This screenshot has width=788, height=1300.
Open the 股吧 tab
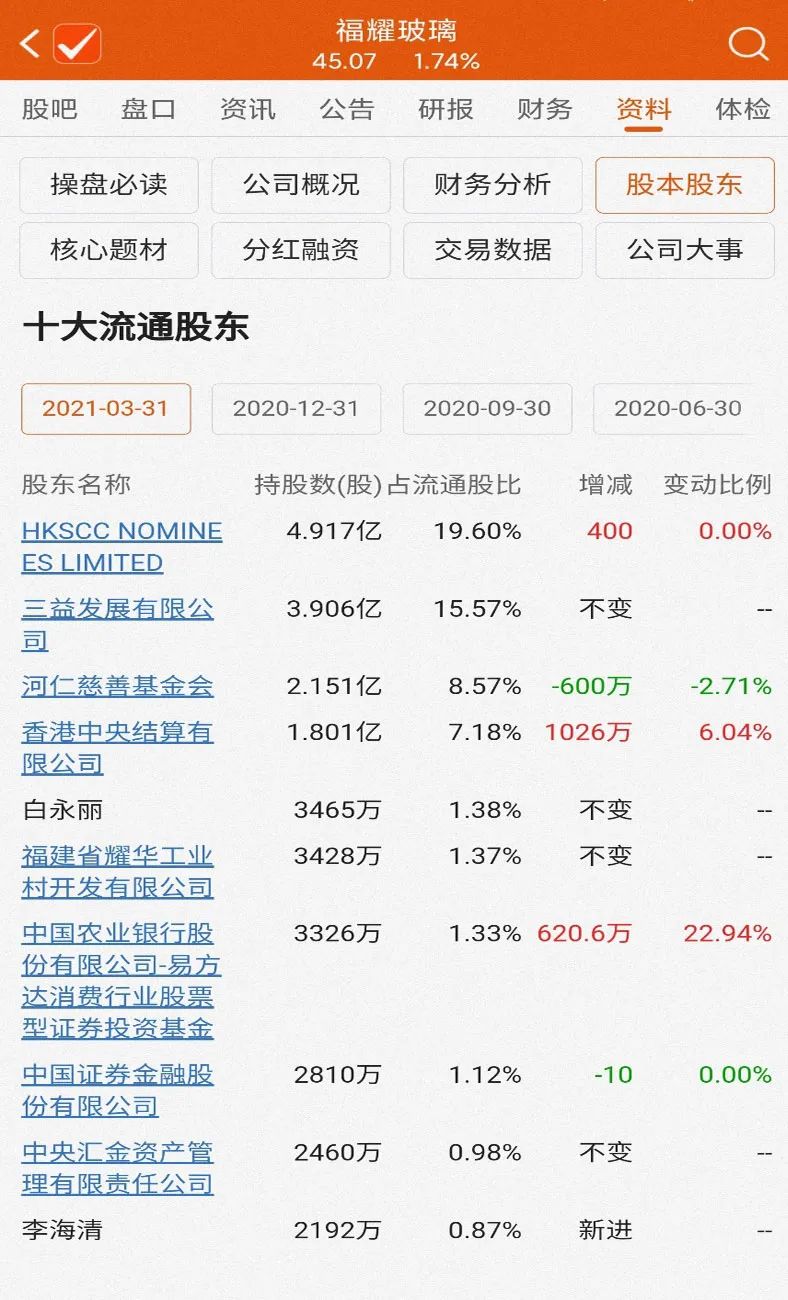coord(52,110)
